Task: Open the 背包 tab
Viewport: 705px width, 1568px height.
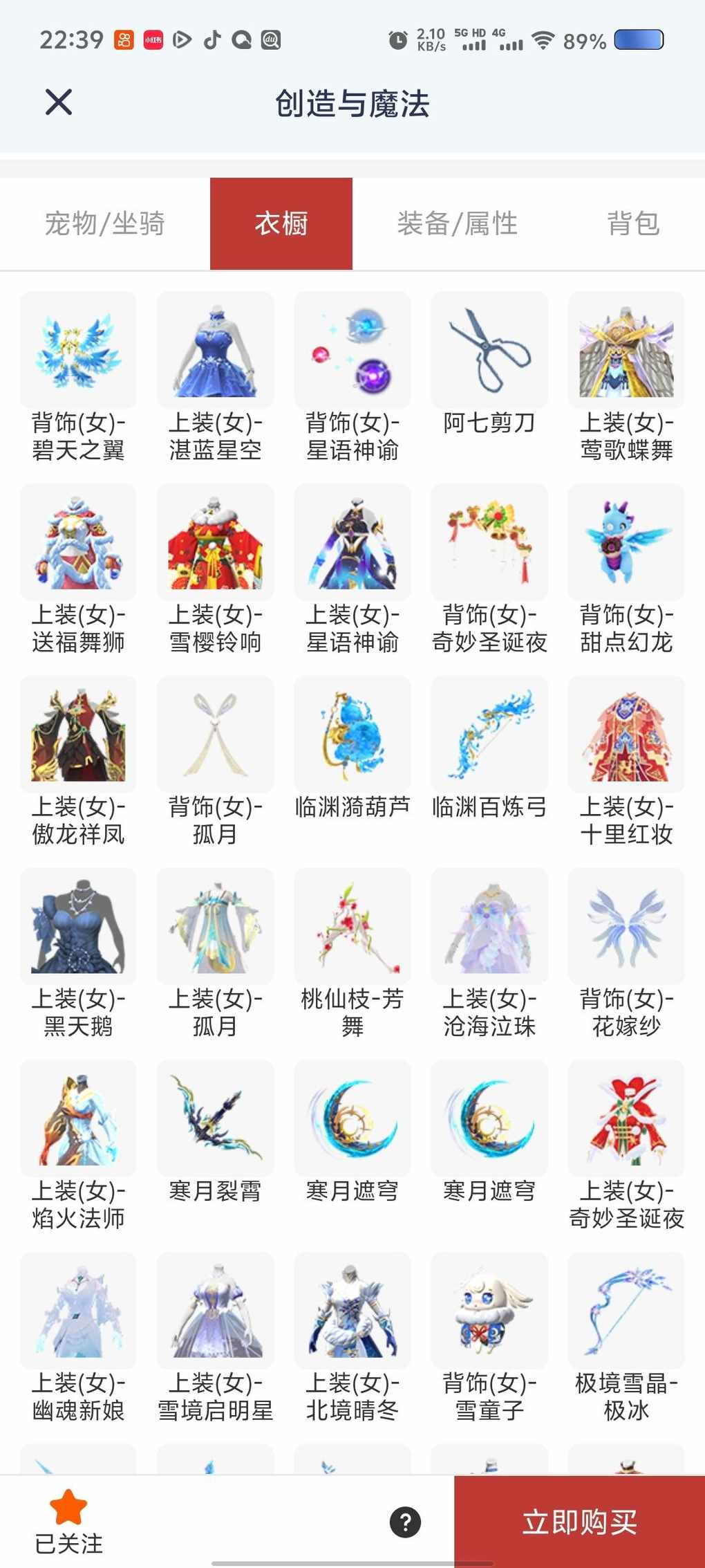Action: point(633,223)
